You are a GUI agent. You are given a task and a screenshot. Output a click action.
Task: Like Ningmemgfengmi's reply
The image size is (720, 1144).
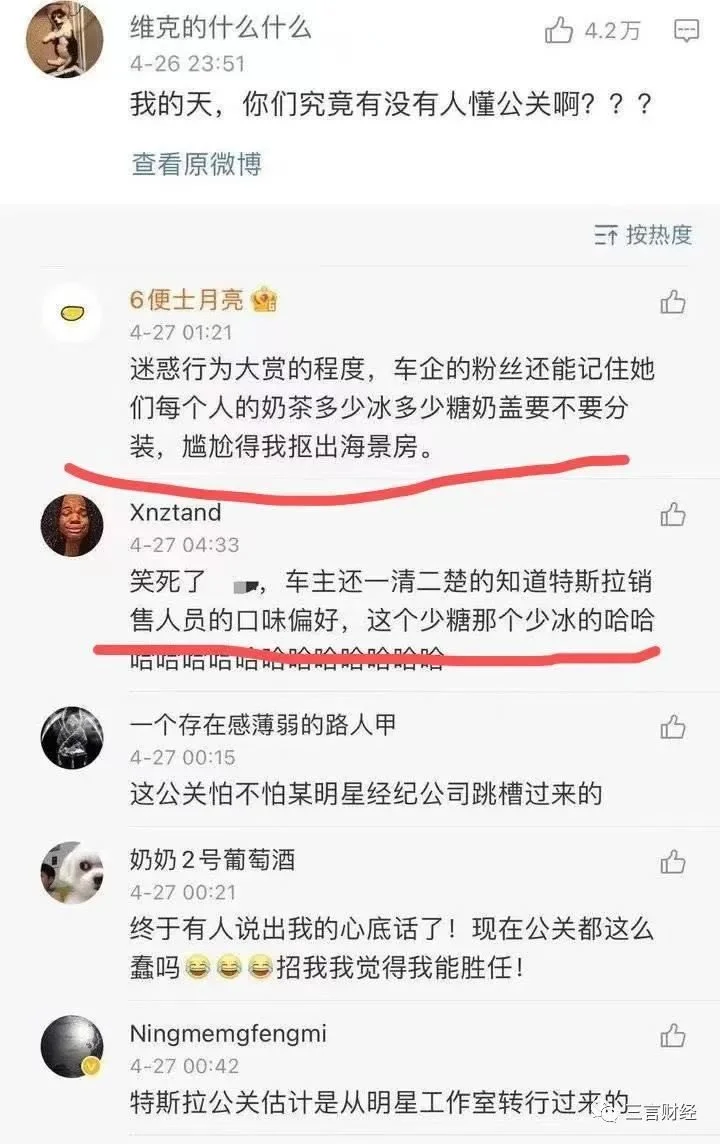click(x=673, y=1034)
